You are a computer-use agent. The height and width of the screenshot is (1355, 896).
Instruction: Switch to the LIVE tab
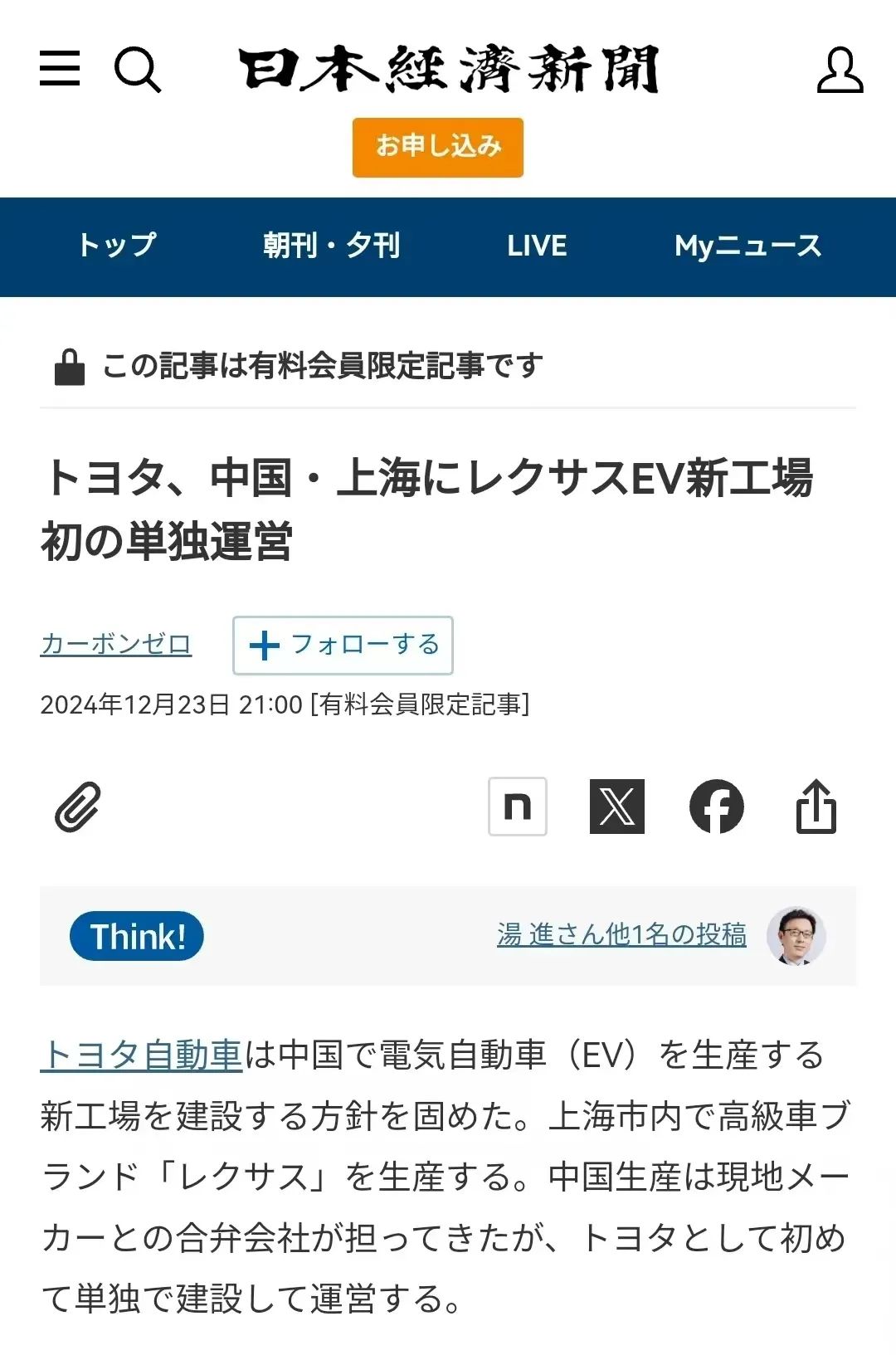point(537,246)
